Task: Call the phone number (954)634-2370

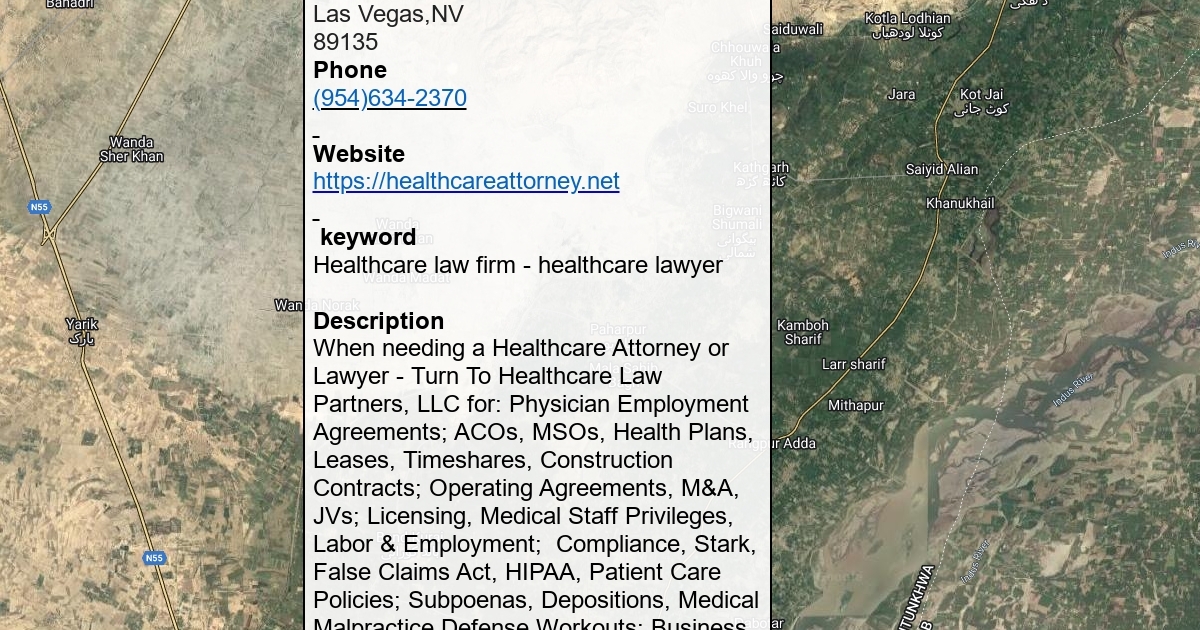Action: (389, 98)
